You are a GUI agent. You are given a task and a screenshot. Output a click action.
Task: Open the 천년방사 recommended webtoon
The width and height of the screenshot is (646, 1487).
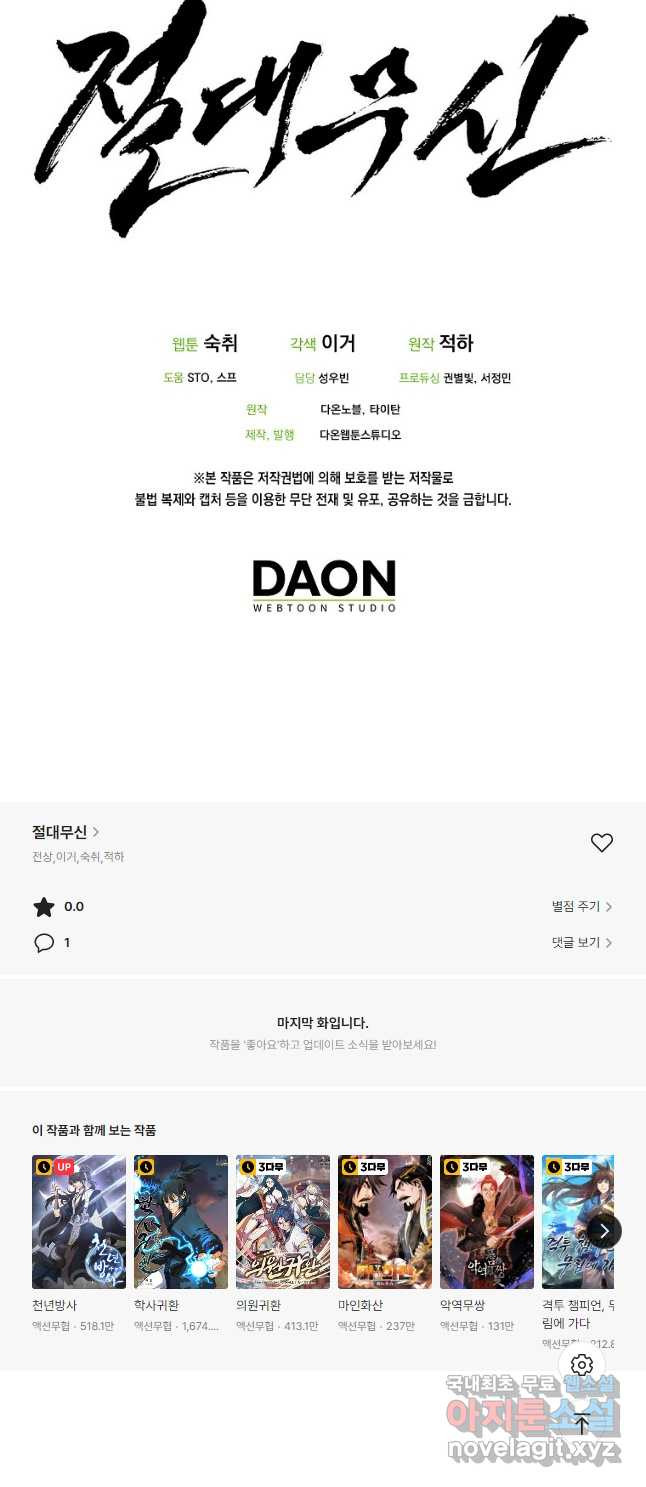79,1222
